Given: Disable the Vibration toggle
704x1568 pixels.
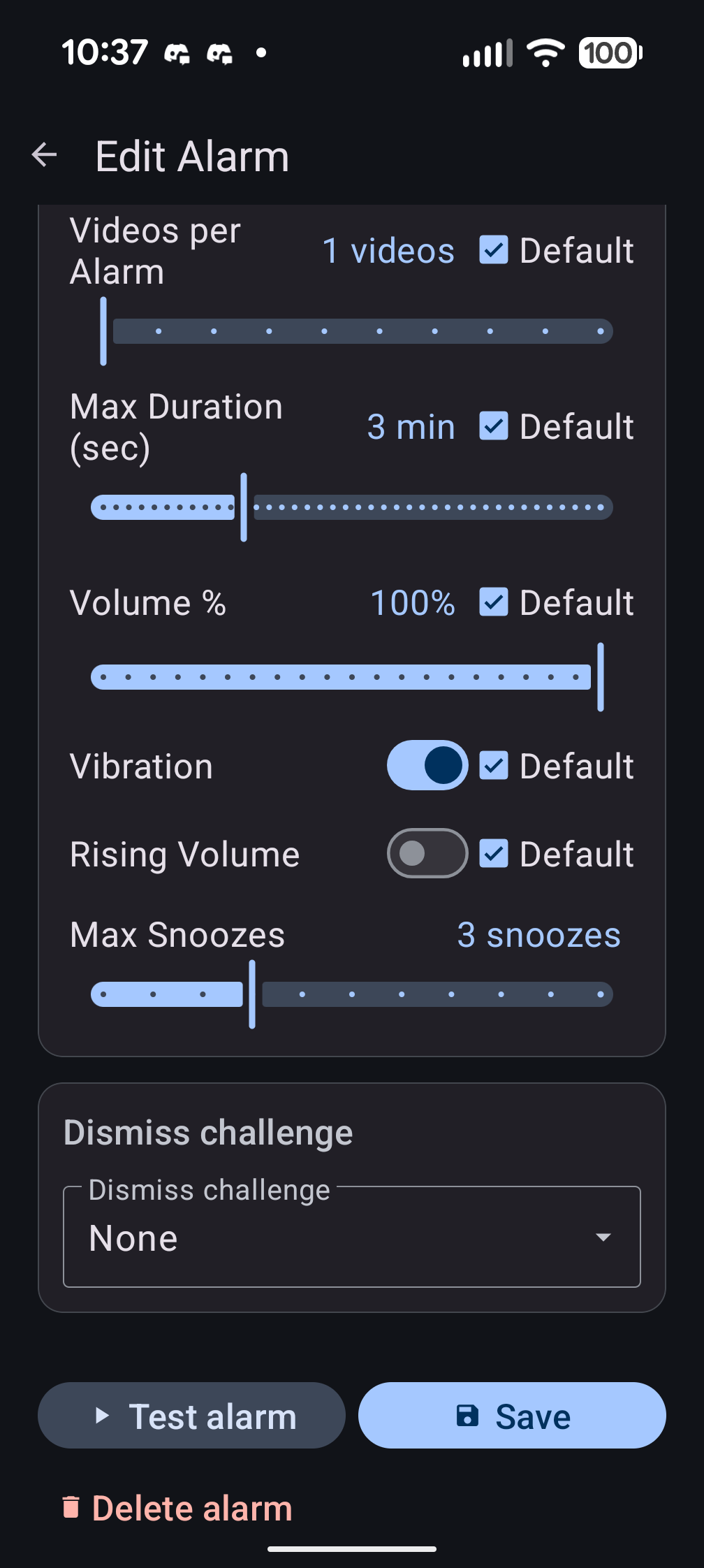Looking at the screenshot, I should (x=427, y=765).
